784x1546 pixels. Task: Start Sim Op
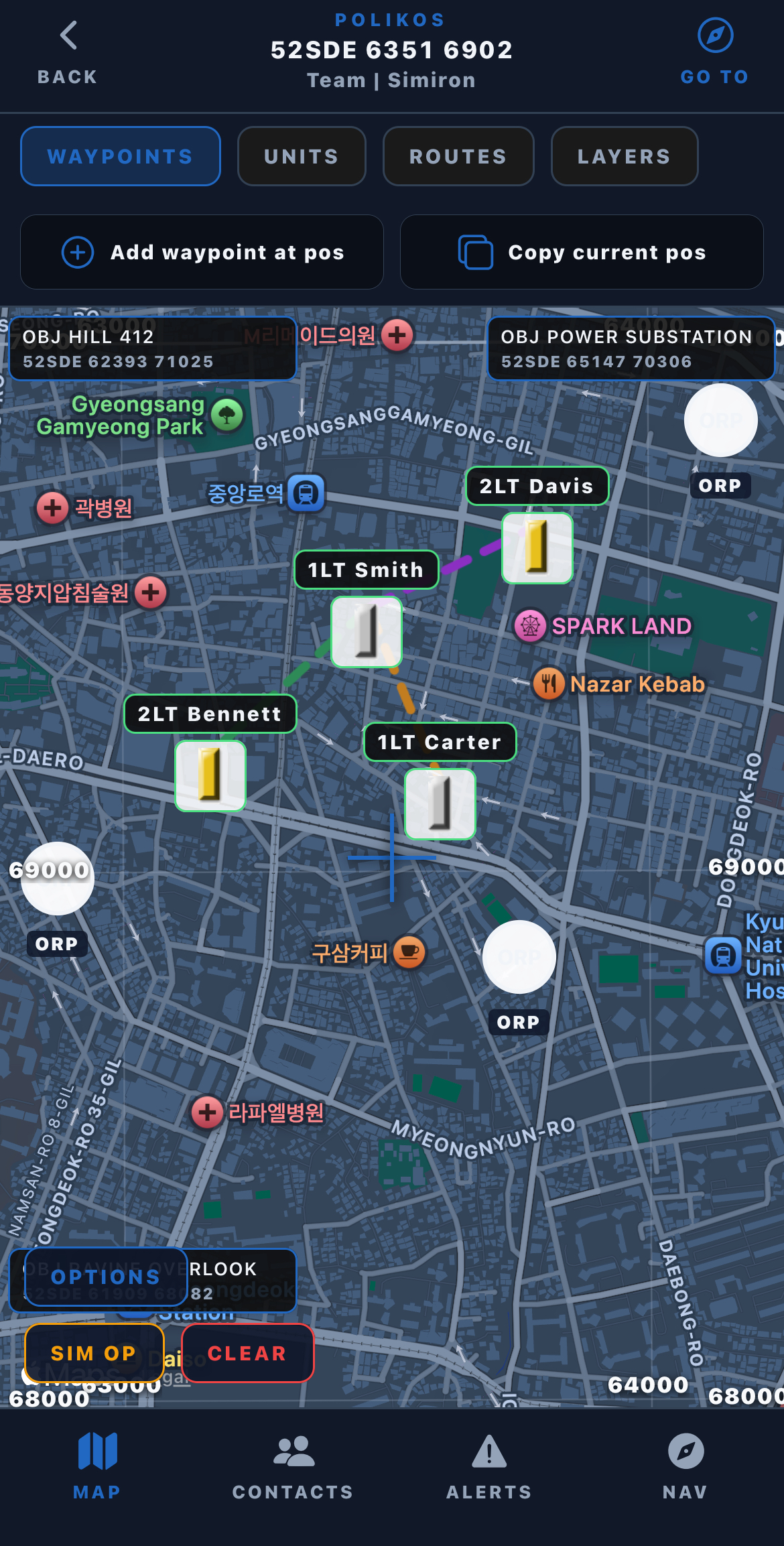click(94, 1353)
